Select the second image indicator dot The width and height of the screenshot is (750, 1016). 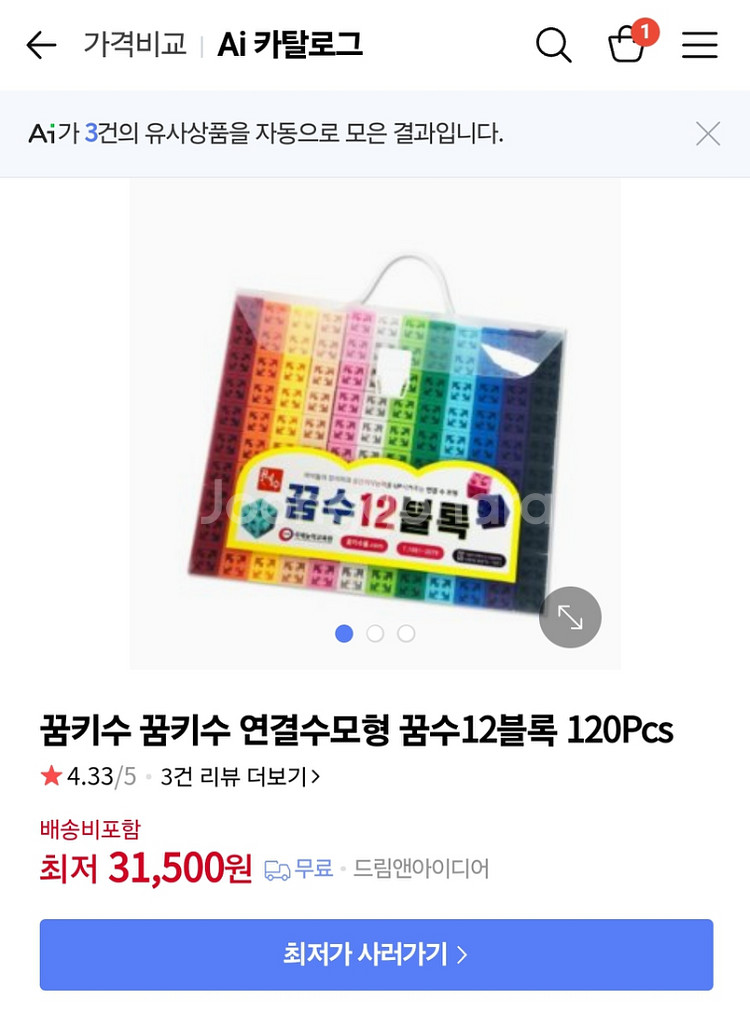click(375, 633)
